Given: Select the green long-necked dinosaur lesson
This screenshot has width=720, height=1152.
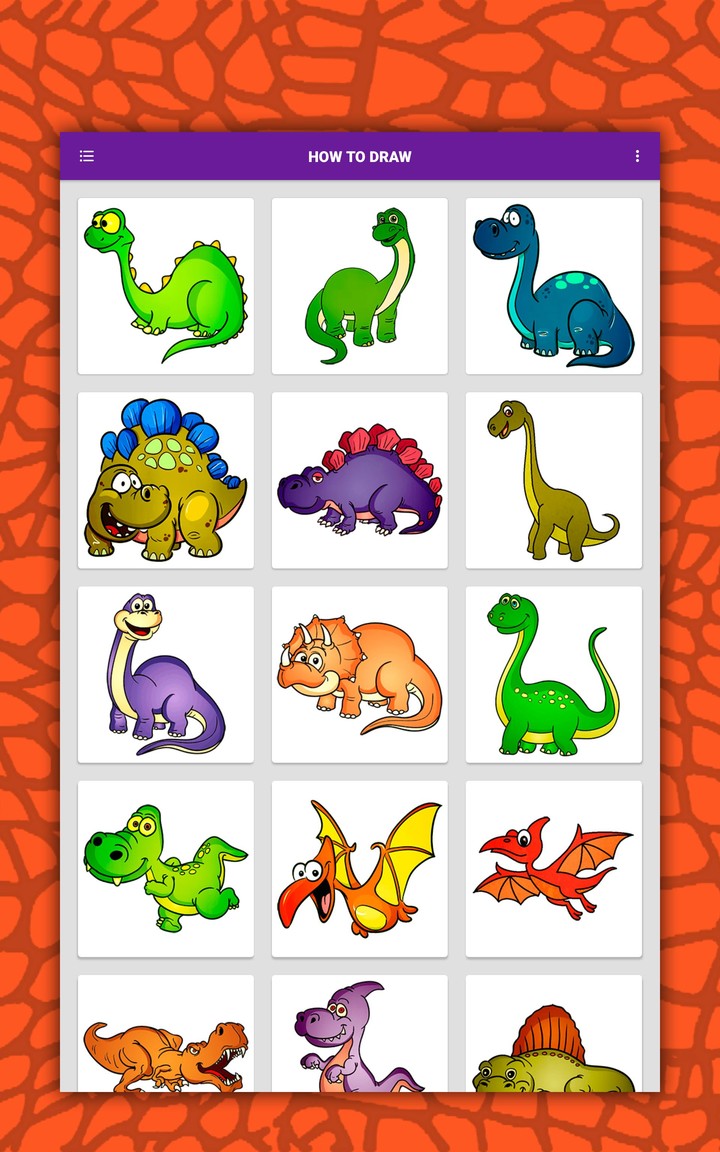Looking at the screenshot, I should [165, 284].
